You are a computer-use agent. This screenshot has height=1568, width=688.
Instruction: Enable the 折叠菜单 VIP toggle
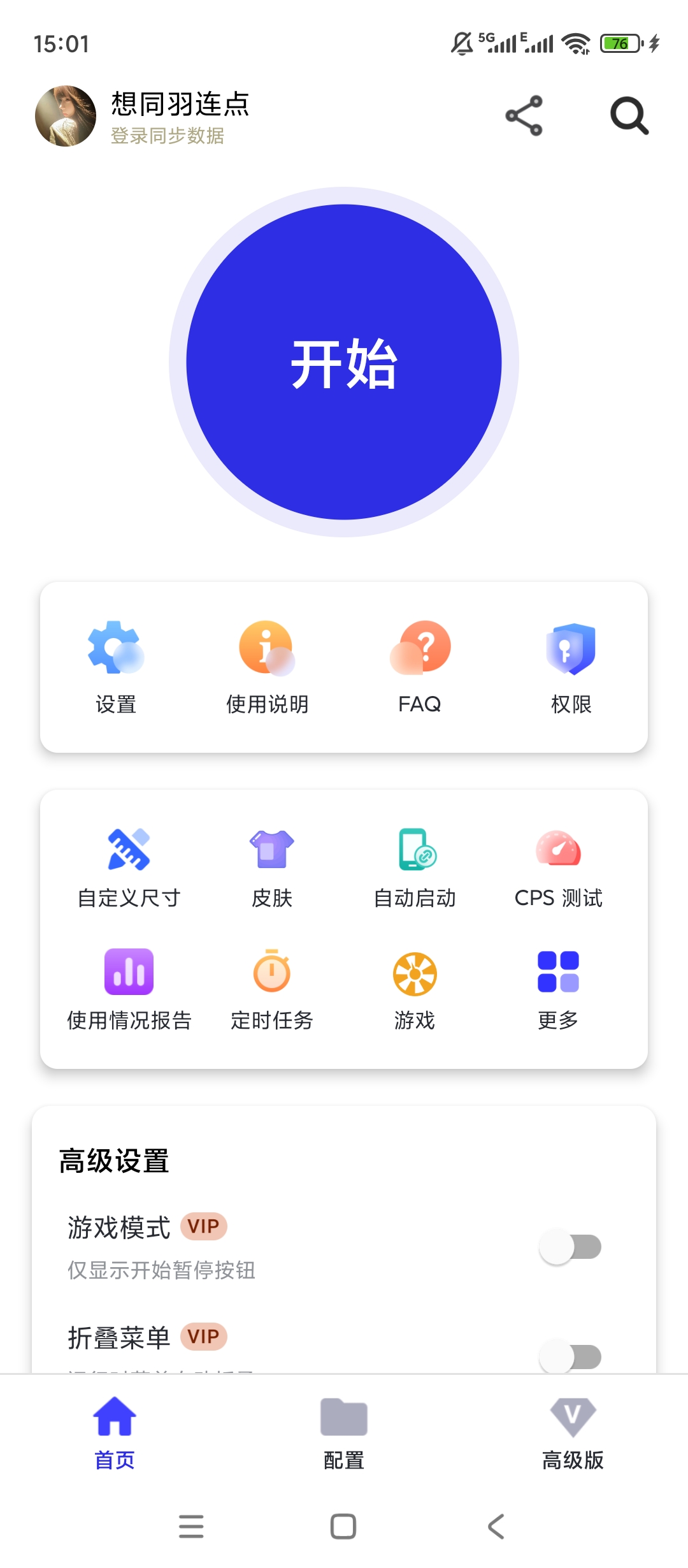(571, 1356)
